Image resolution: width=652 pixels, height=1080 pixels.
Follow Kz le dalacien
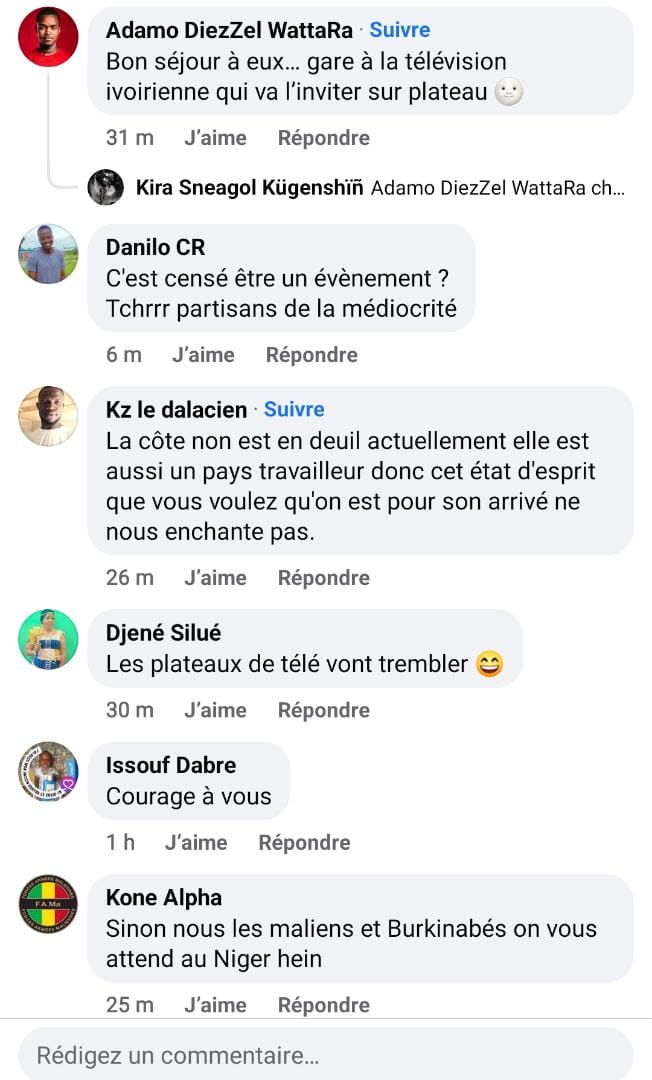pos(294,409)
